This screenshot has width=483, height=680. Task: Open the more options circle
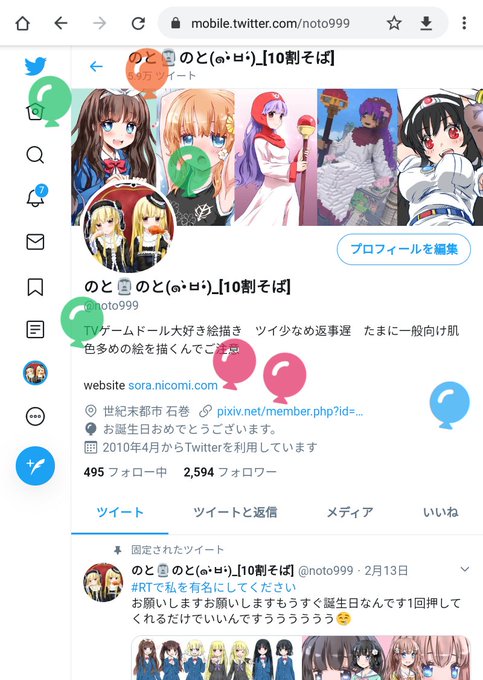[35, 416]
